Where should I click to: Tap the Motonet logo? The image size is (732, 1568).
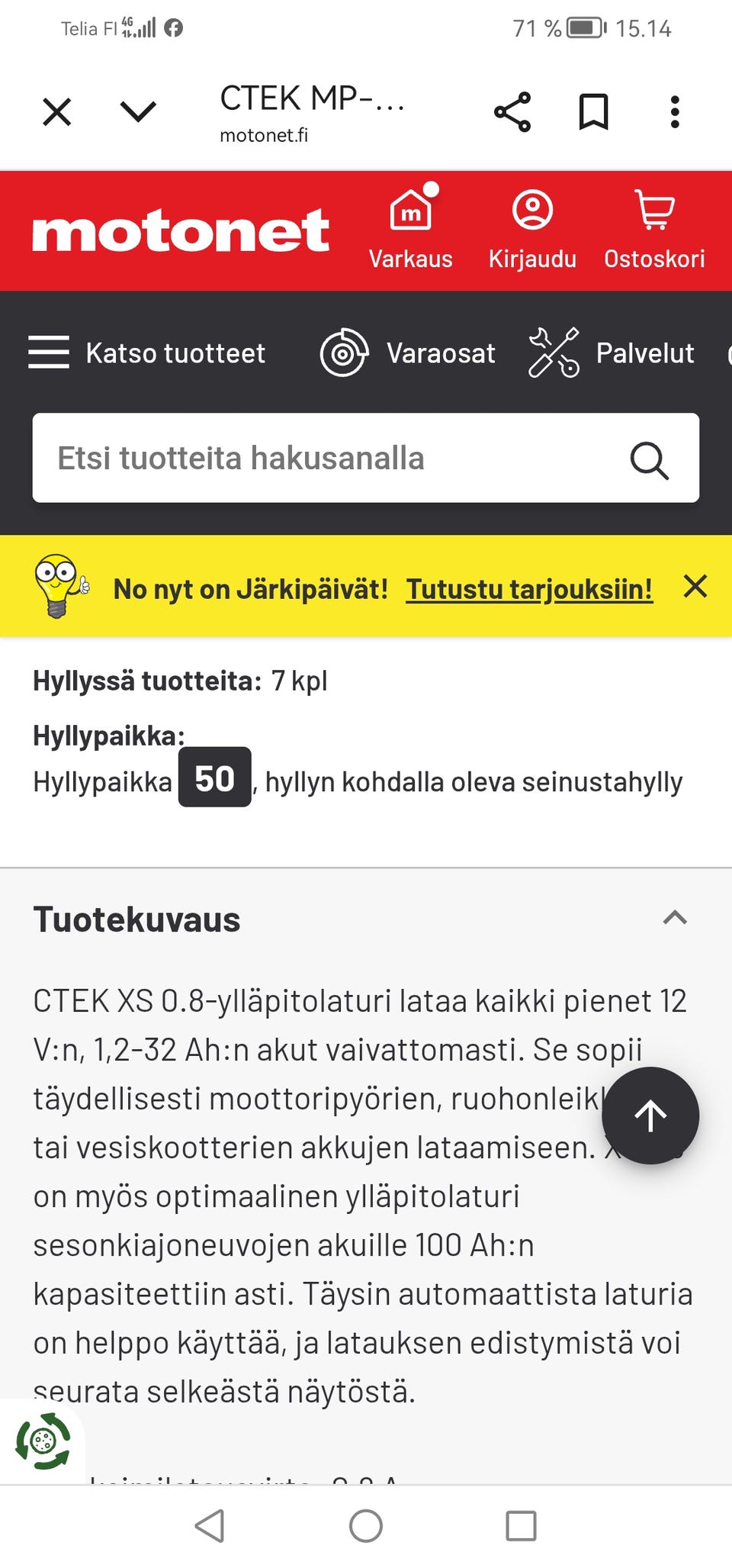tap(181, 229)
